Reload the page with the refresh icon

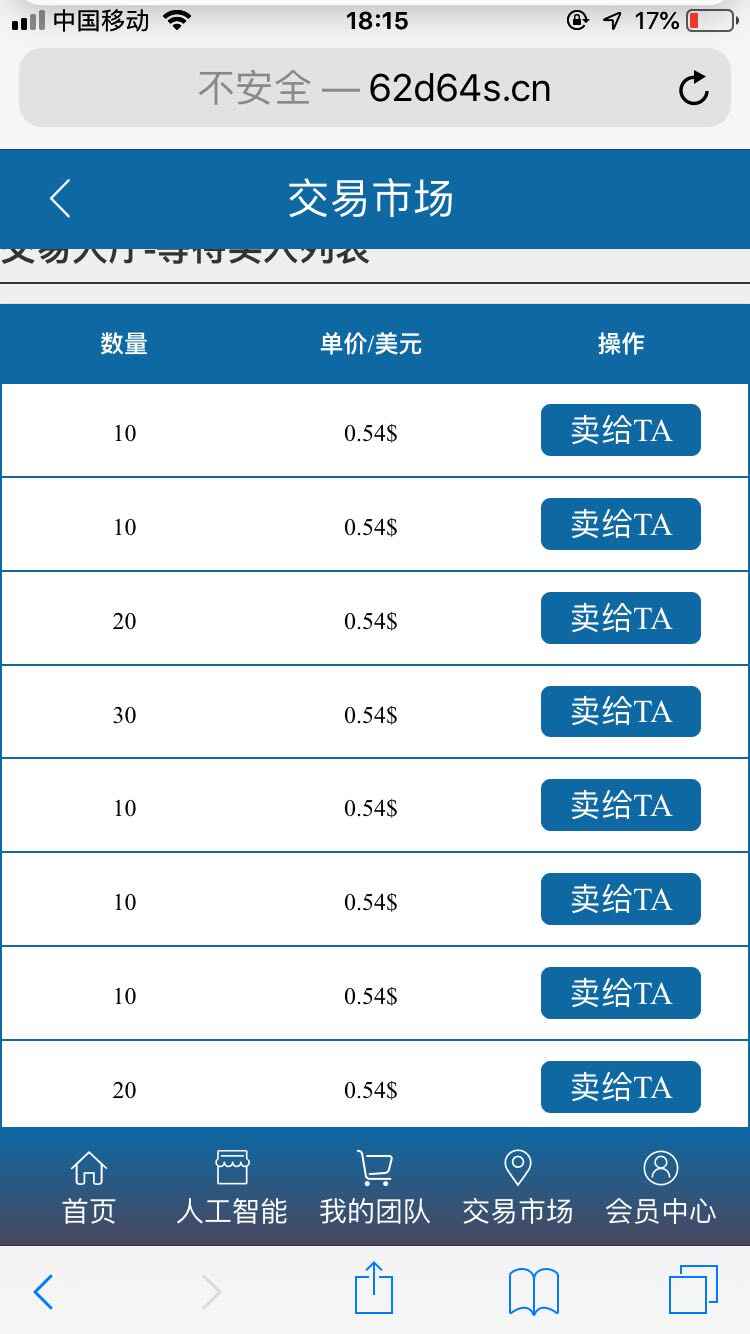click(693, 89)
